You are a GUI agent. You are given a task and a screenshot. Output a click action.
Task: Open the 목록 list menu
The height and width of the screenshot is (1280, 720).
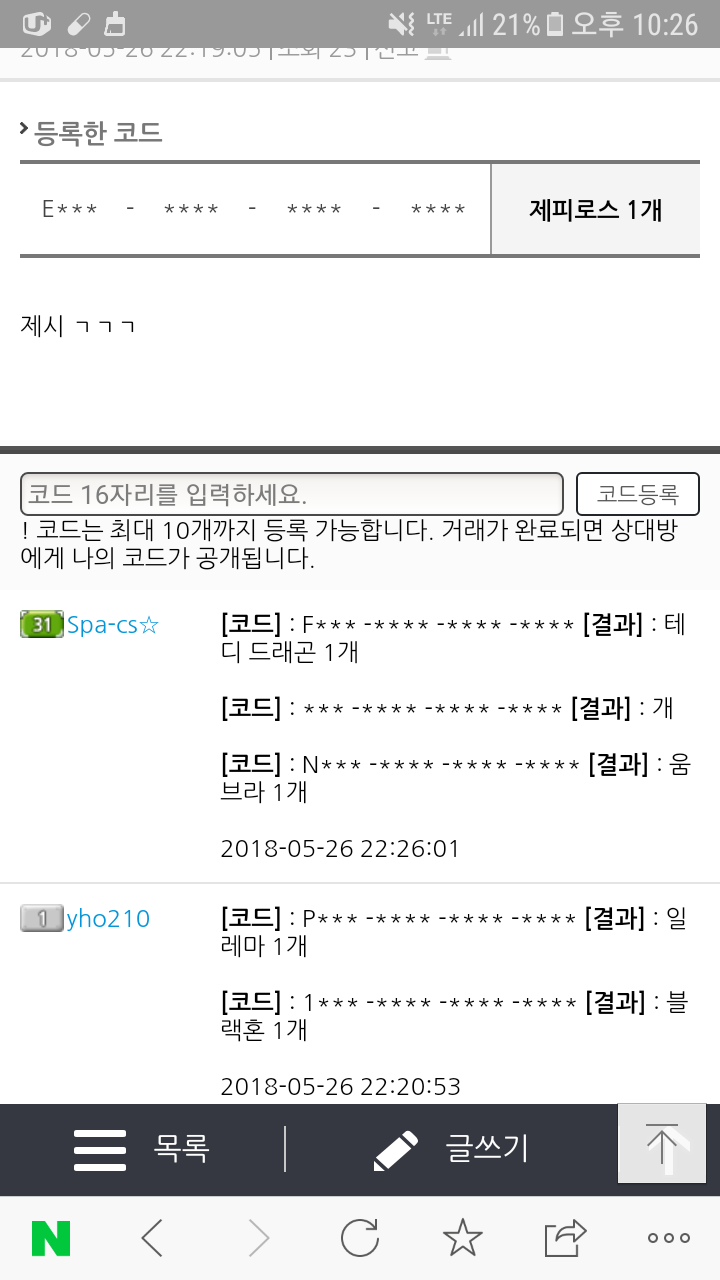click(142, 1149)
